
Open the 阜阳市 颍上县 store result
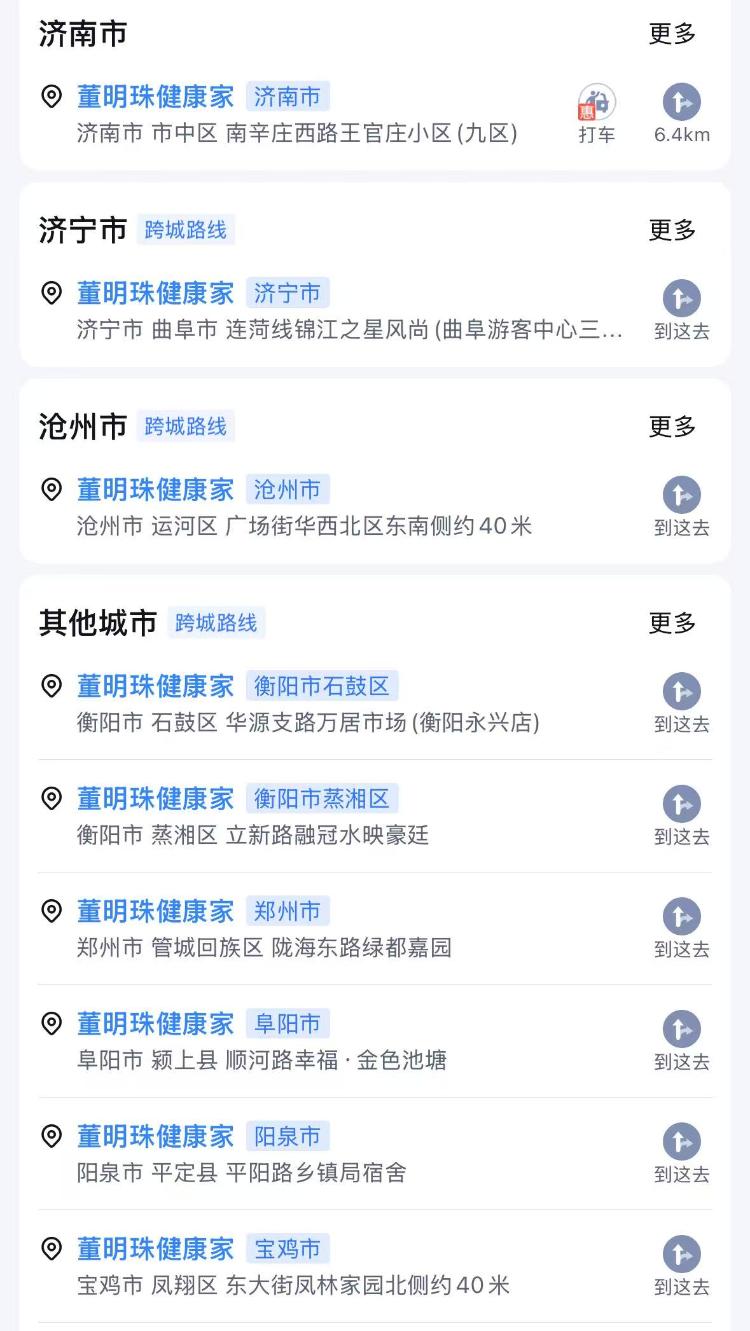[156, 1023]
